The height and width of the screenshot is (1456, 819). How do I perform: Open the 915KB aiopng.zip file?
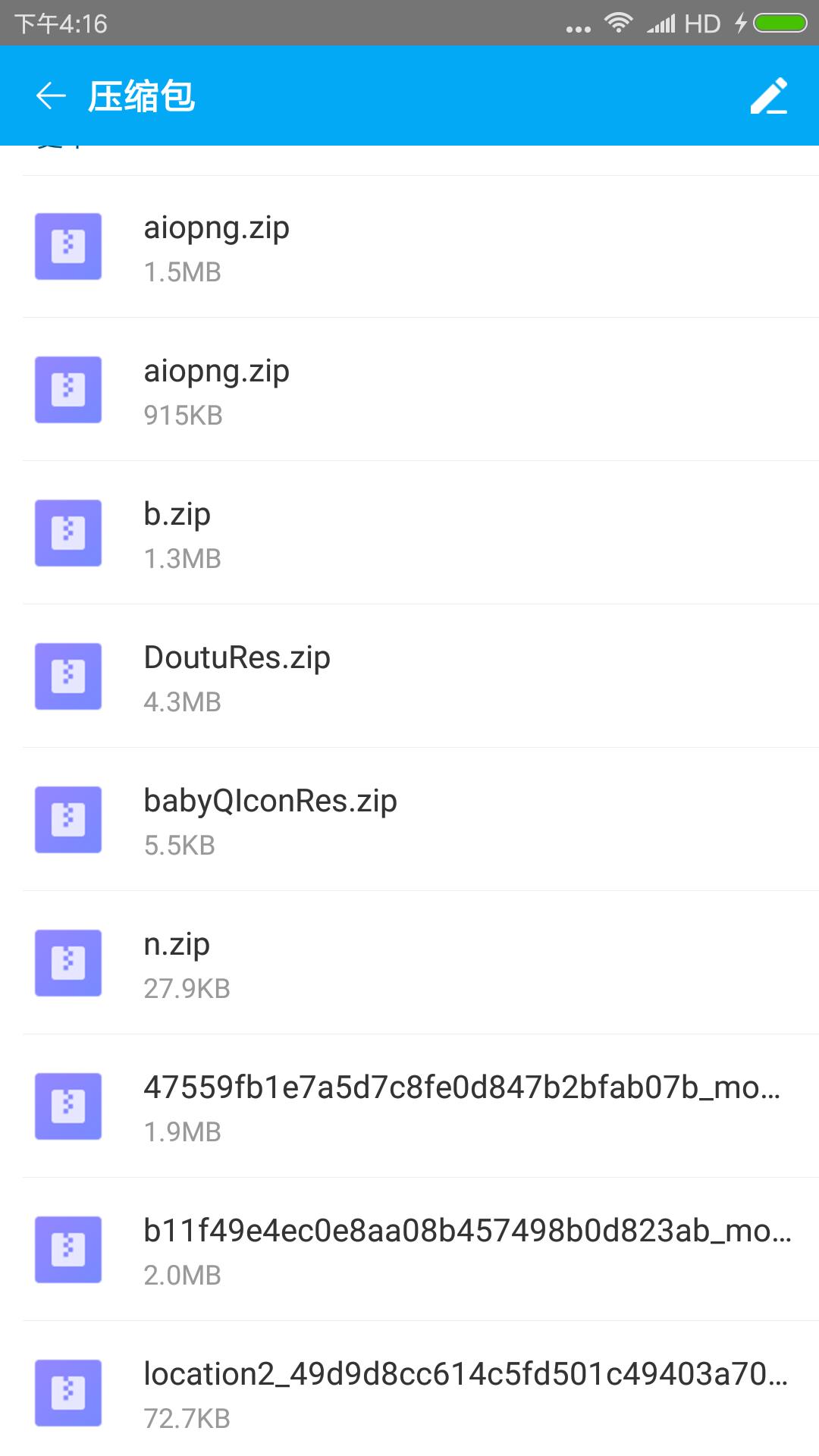tap(409, 391)
